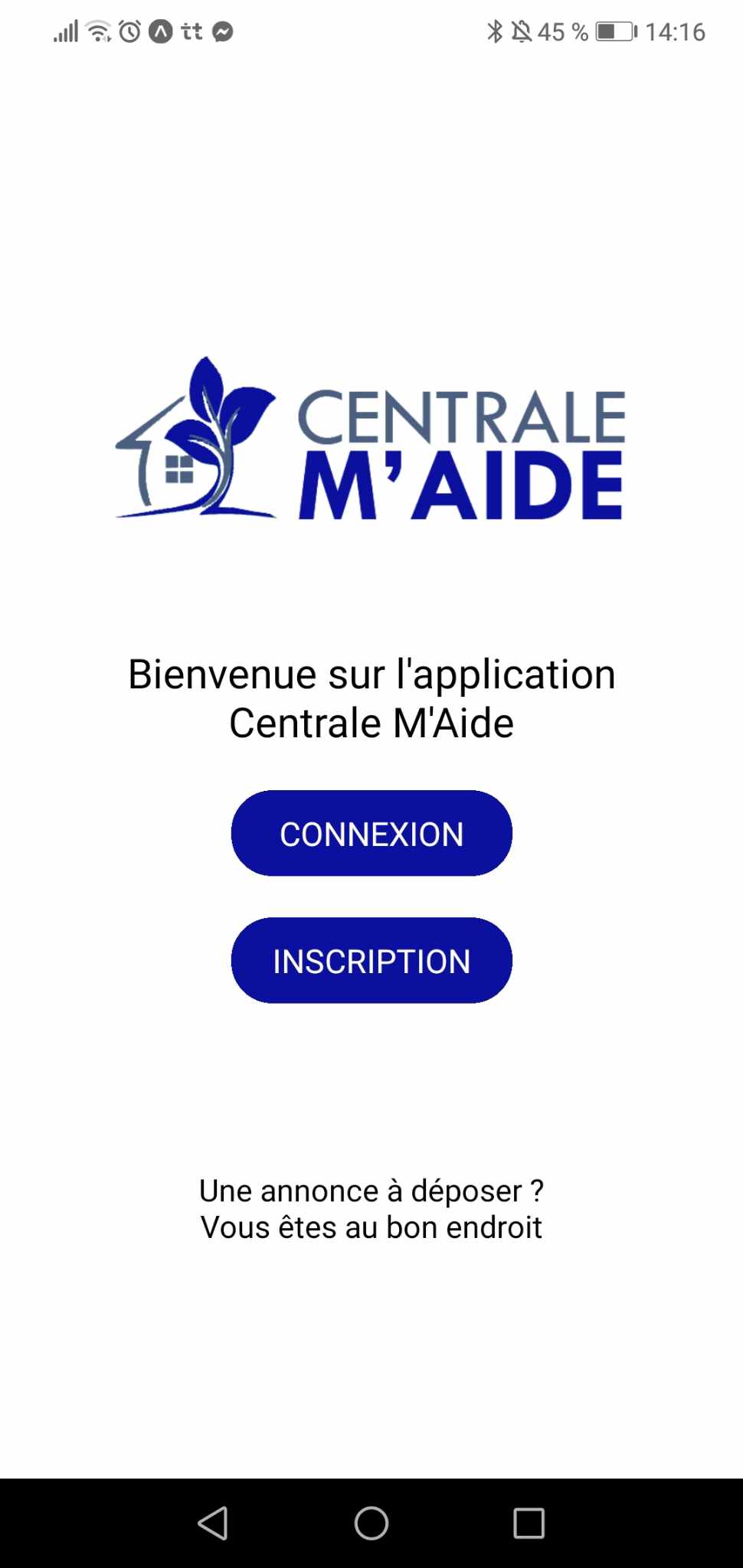This screenshot has width=743, height=1568.
Task: Open the recent apps overview
Action: (x=529, y=1523)
